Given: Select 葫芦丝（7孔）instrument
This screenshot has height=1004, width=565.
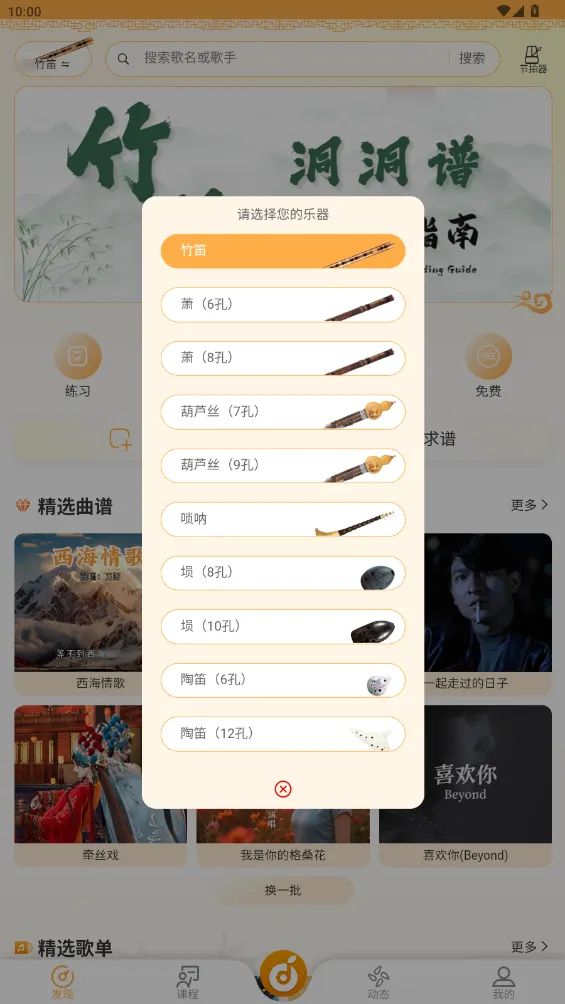Looking at the screenshot, I should coord(282,412).
